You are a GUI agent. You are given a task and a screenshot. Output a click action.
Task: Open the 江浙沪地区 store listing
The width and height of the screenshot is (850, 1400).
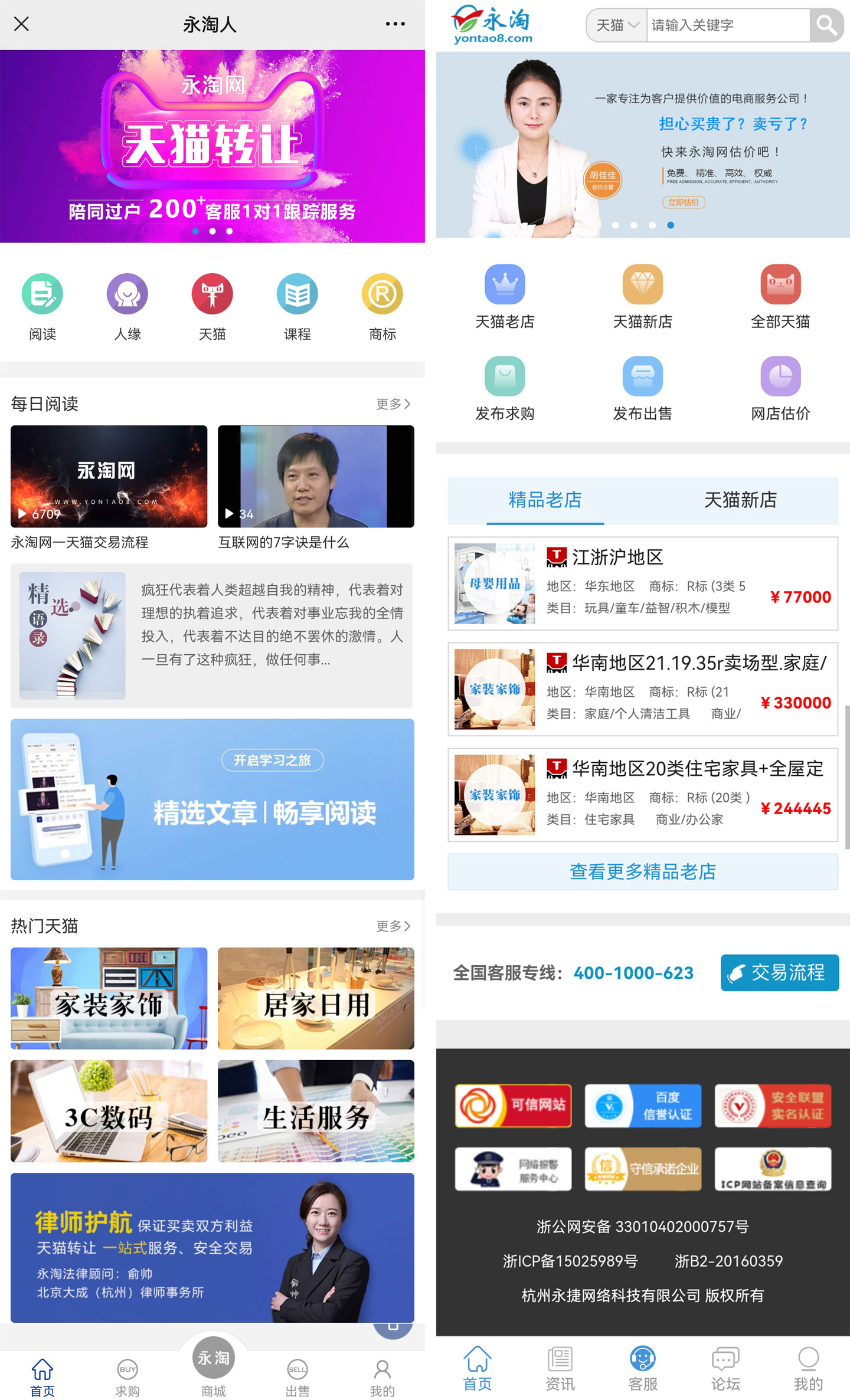[642, 583]
